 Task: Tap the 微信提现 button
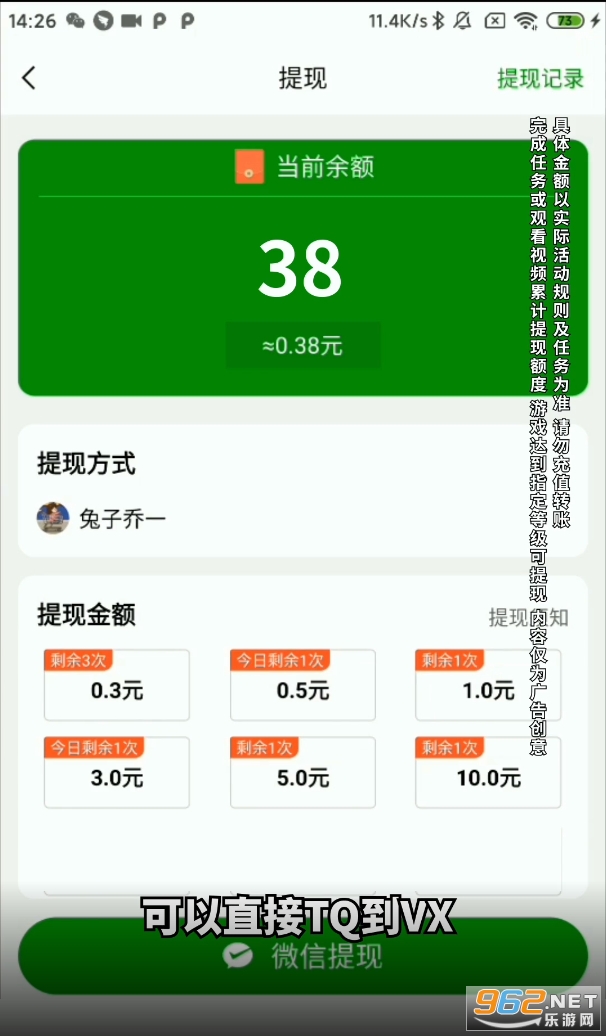point(303,955)
